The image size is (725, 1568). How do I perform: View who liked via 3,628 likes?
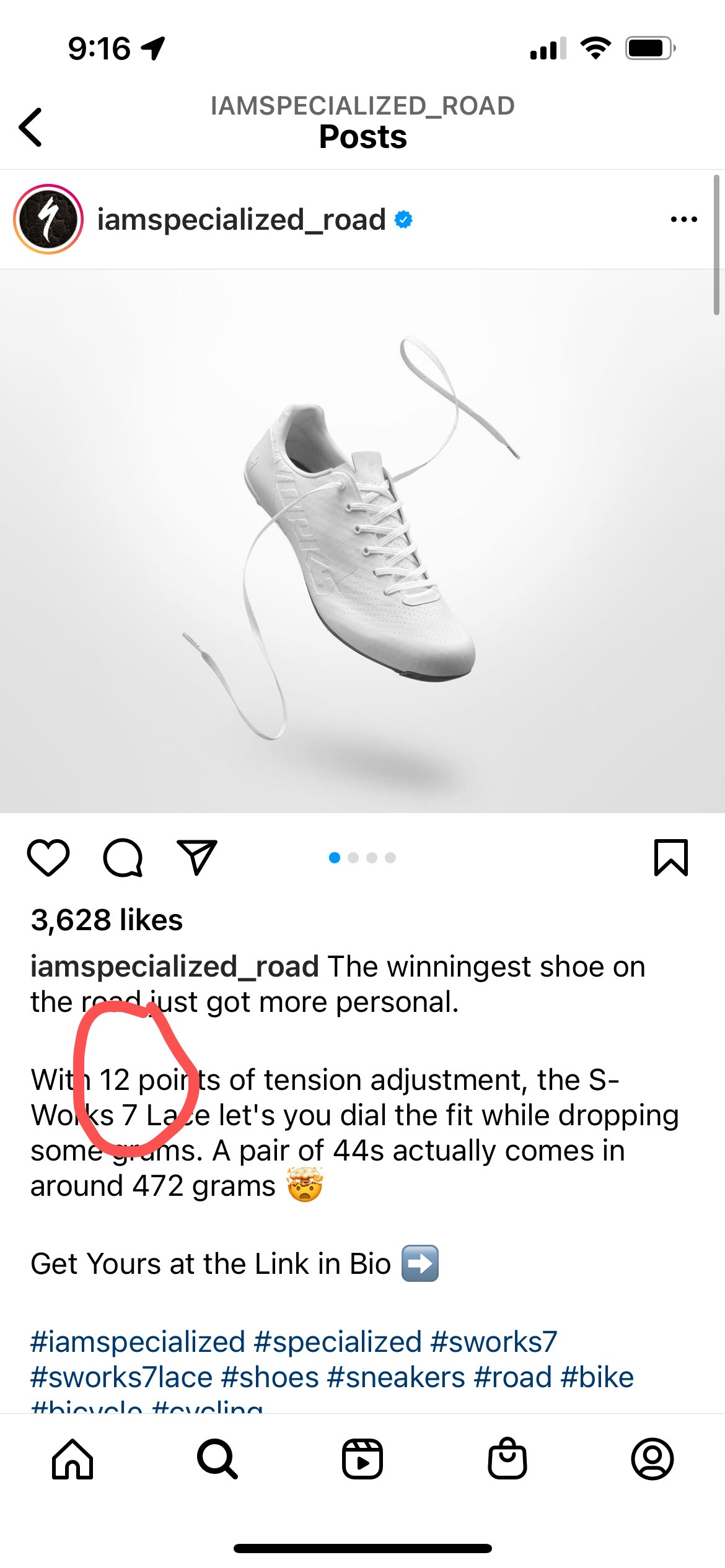tap(107, 920)
